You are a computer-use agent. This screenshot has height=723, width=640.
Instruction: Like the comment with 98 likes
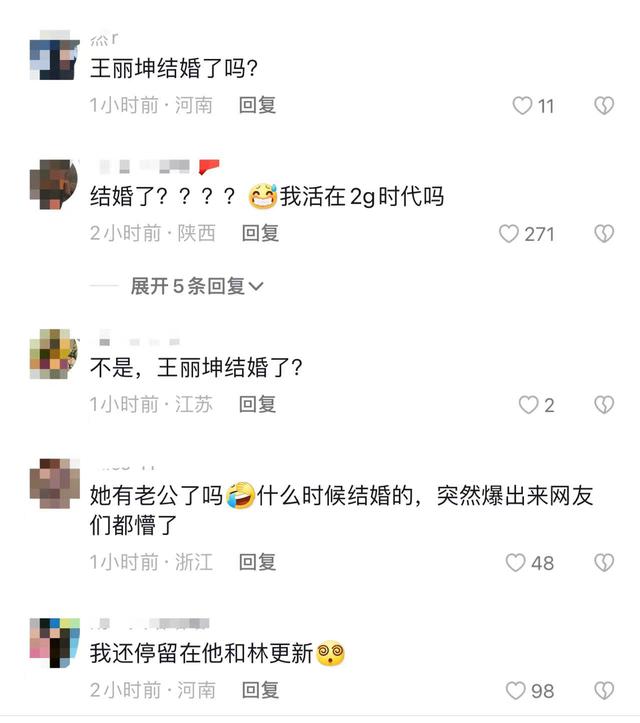pos(516,690)
